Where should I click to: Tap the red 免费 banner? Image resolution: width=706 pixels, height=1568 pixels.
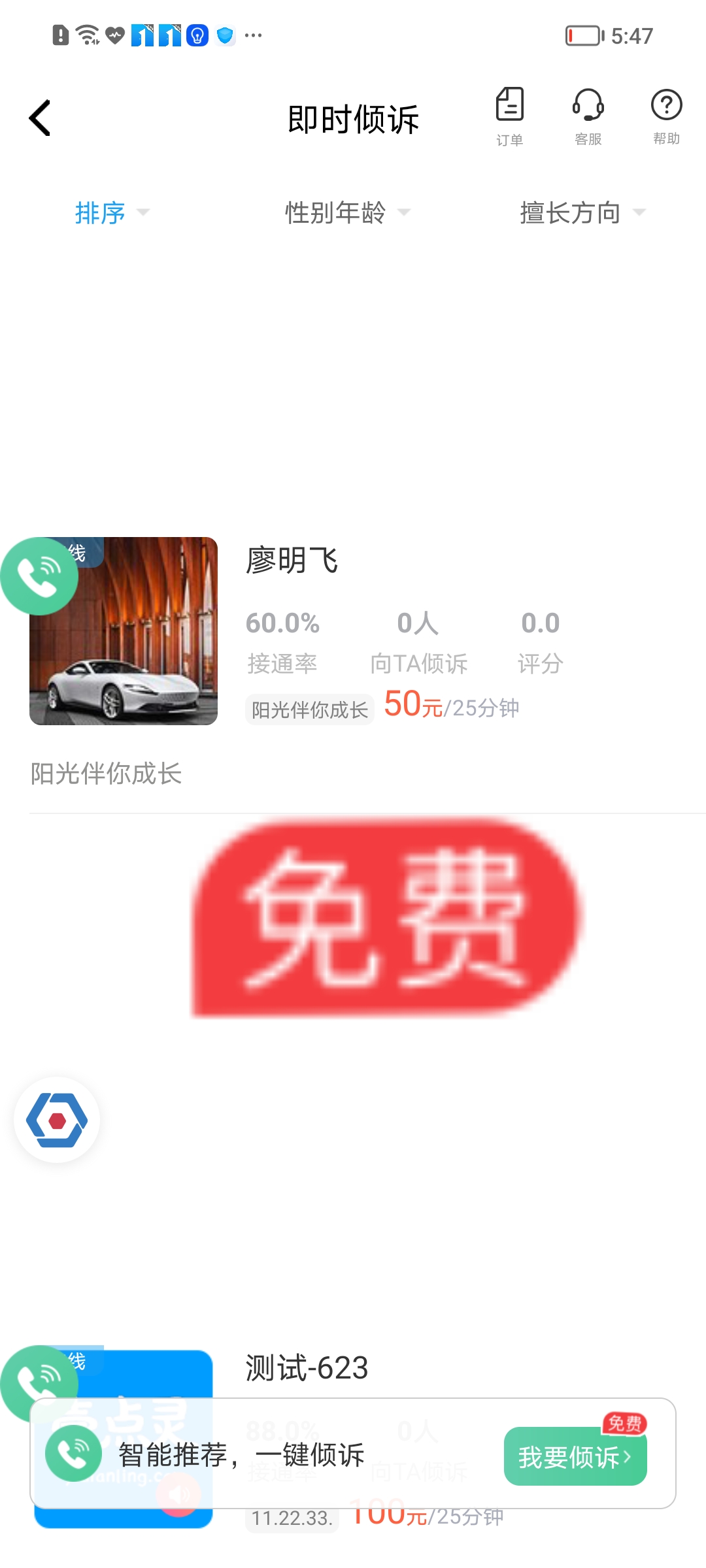pos(386,918)
